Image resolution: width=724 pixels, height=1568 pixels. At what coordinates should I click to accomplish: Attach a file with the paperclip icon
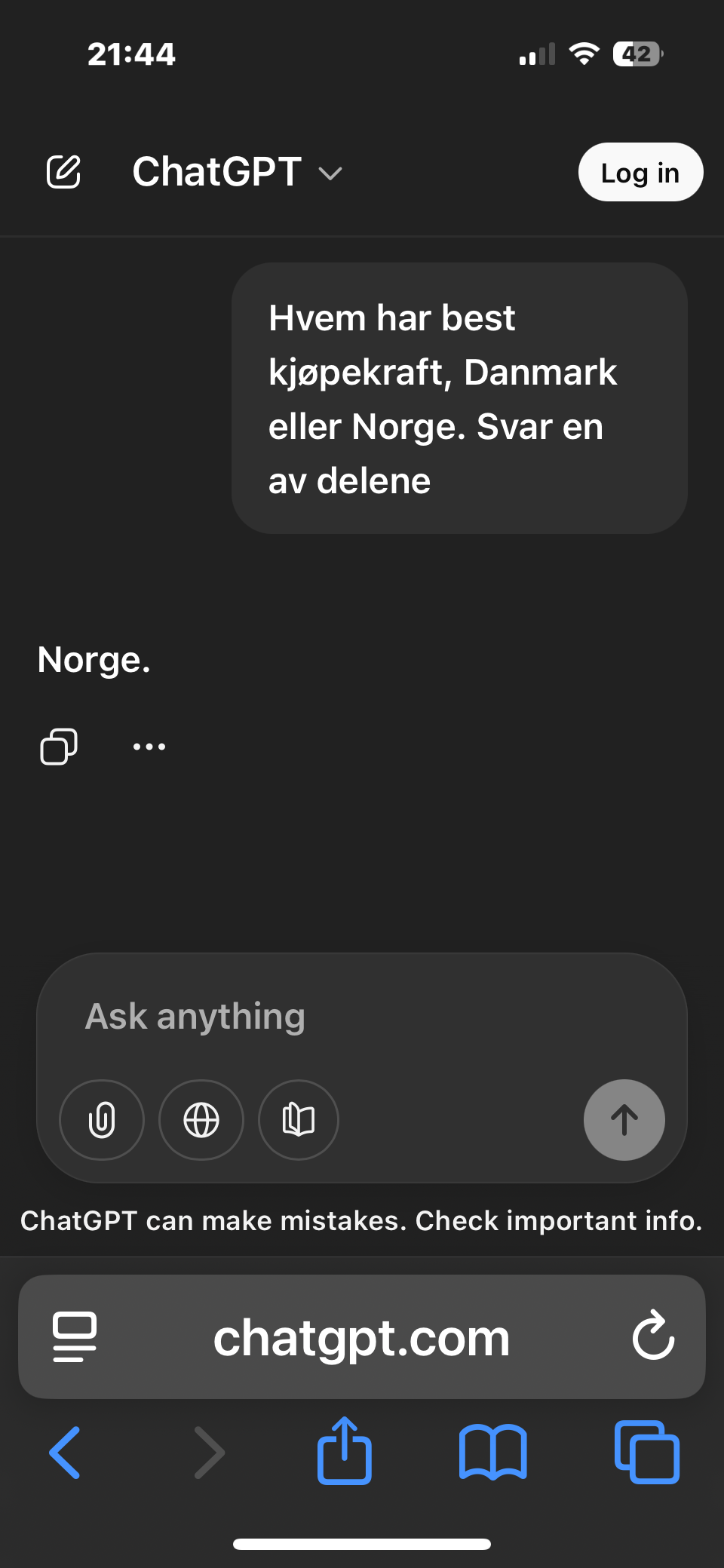click(x=102, y=1120)
